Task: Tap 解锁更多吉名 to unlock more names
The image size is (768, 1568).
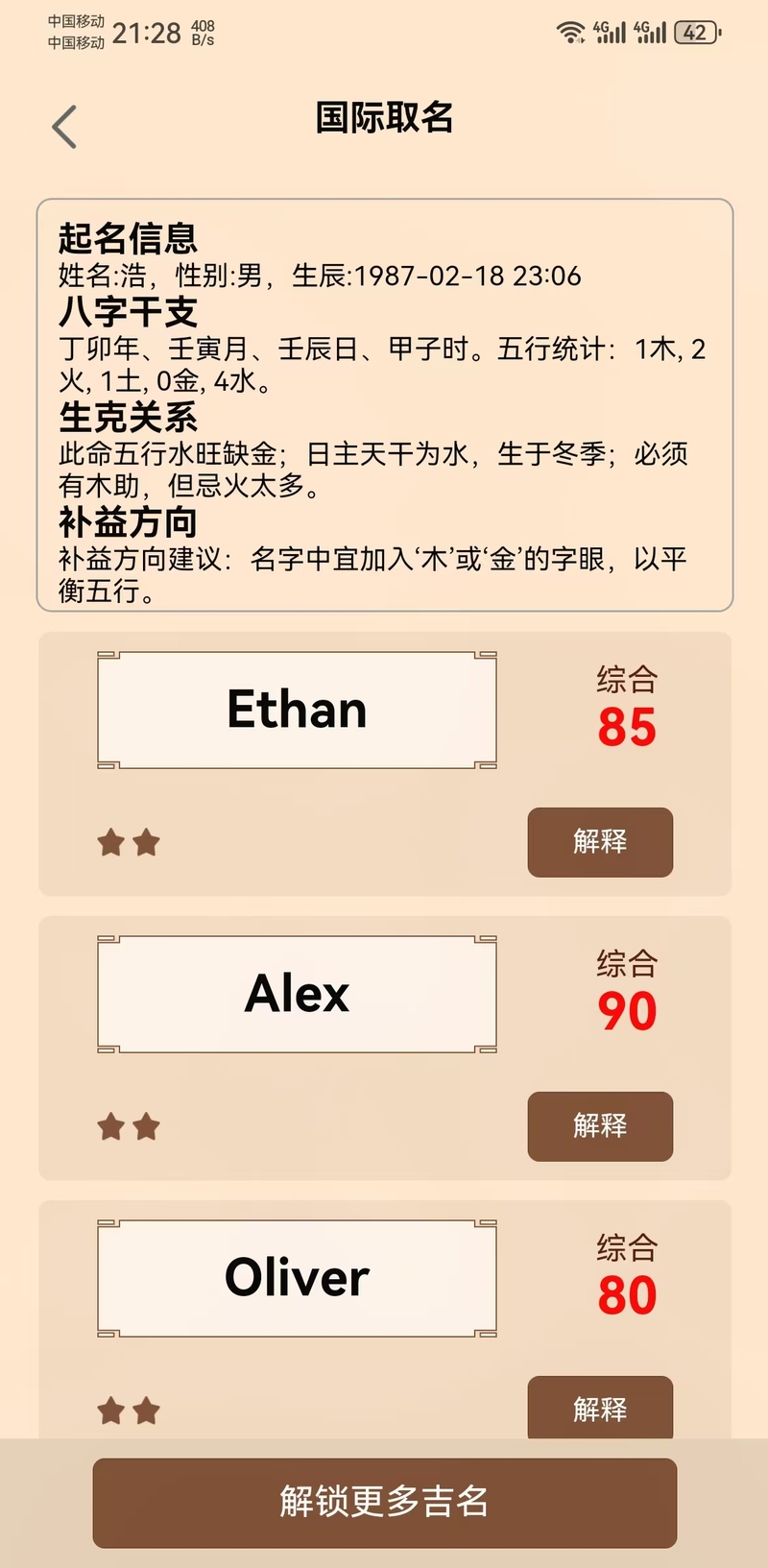Action: point(385,1502)
